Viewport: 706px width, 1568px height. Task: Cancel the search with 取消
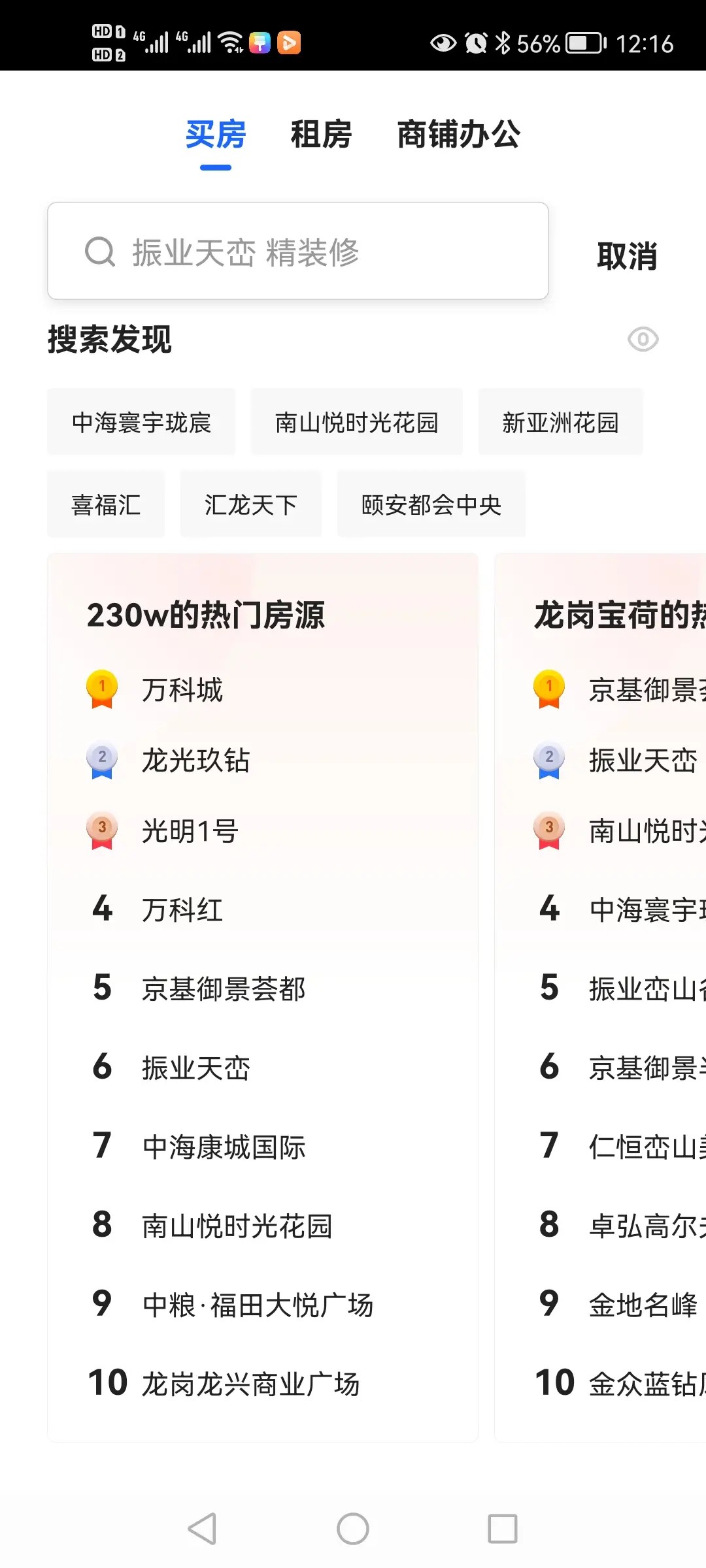[627, 255]
